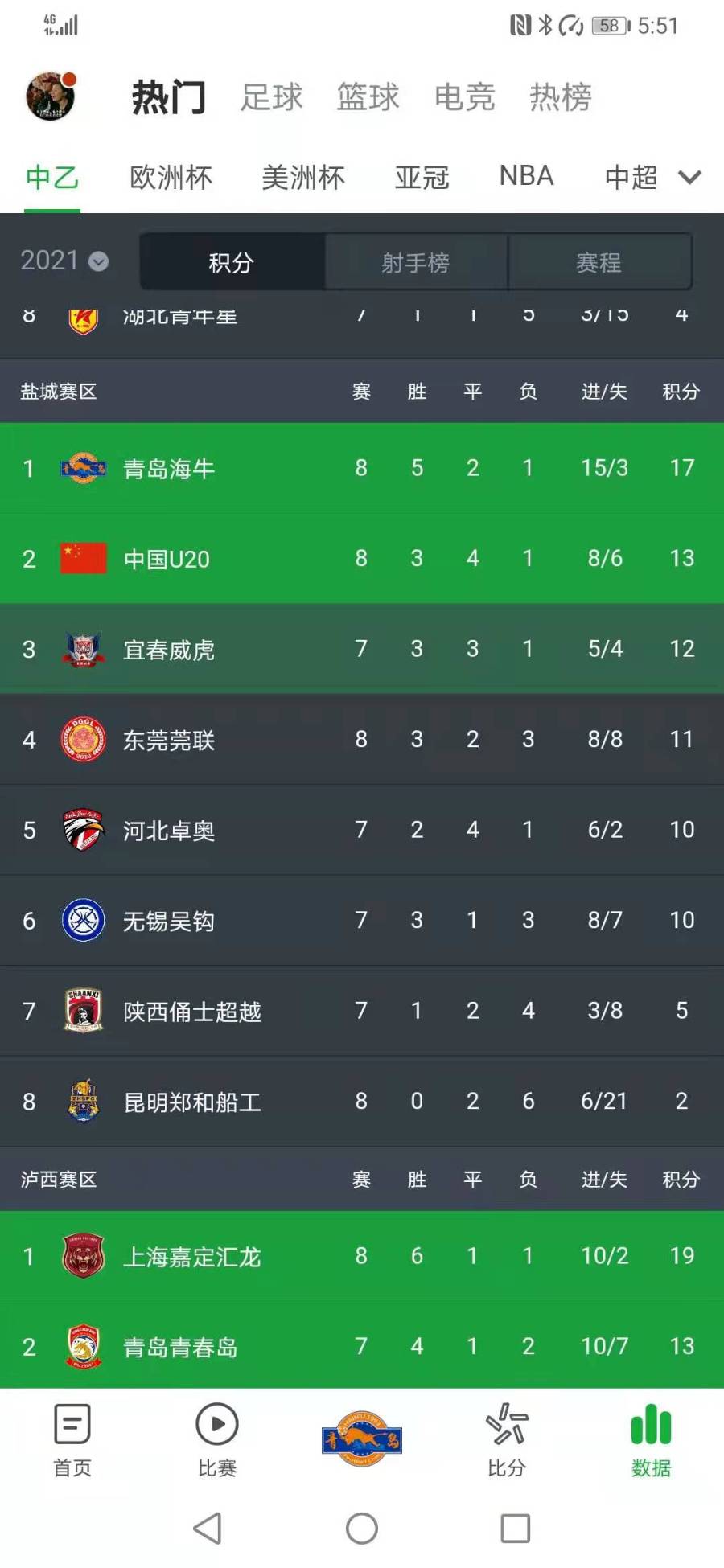Select the 美洲杯 league tab
Viewport: 724px width, 1568px height.
pos(303,177)
